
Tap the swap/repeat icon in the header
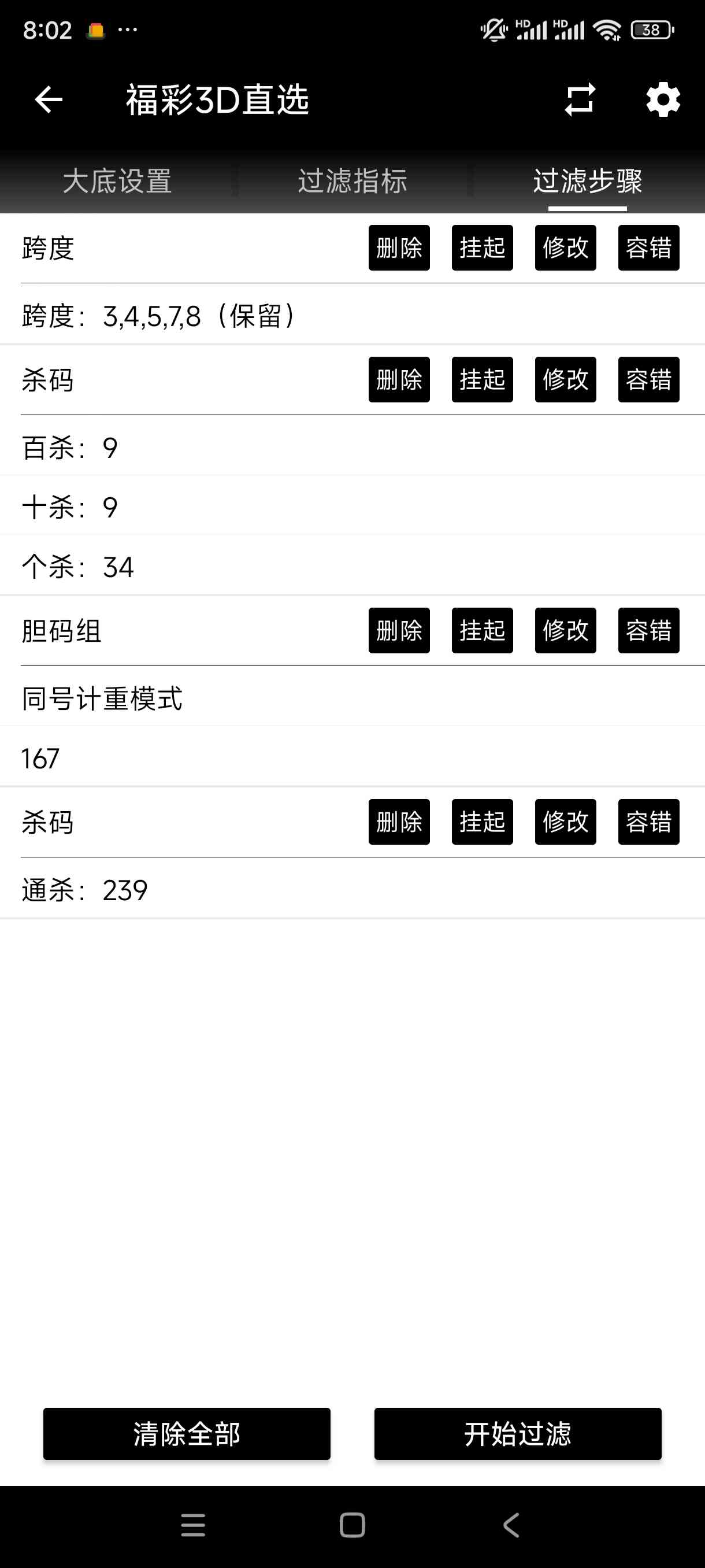(x=580, y=99)
